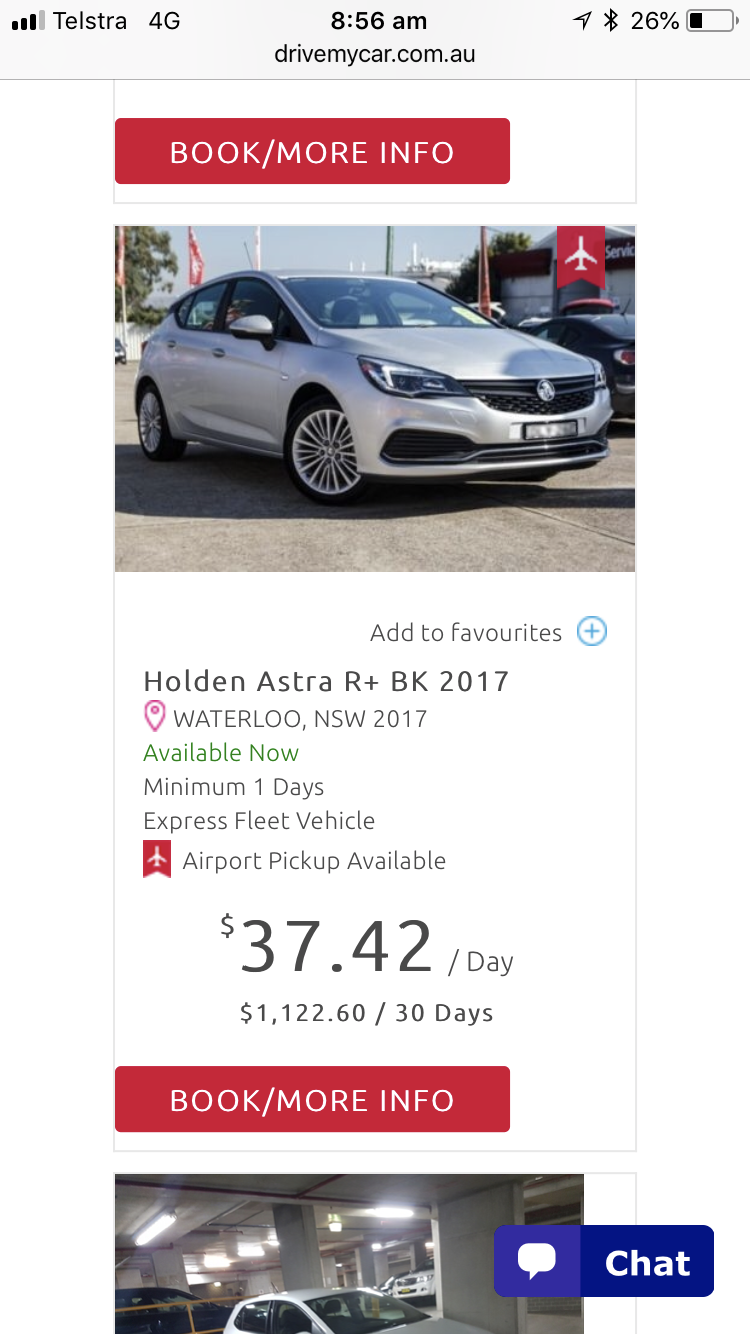750x1334 pixels.
Task: Open the Chat widget
Action: pos(604,1261)
